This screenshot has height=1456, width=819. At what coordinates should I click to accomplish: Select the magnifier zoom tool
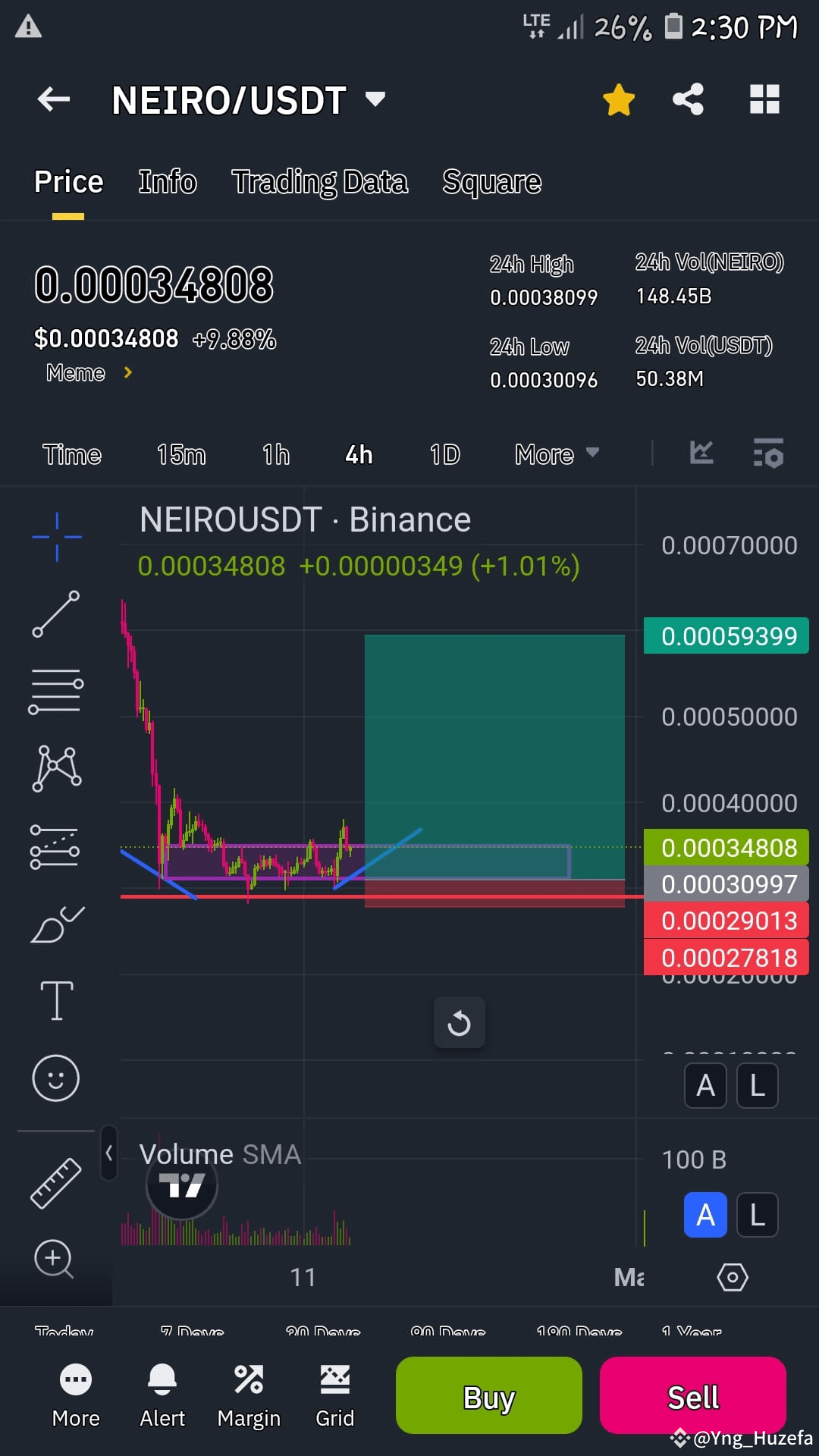click(53, 1259)
